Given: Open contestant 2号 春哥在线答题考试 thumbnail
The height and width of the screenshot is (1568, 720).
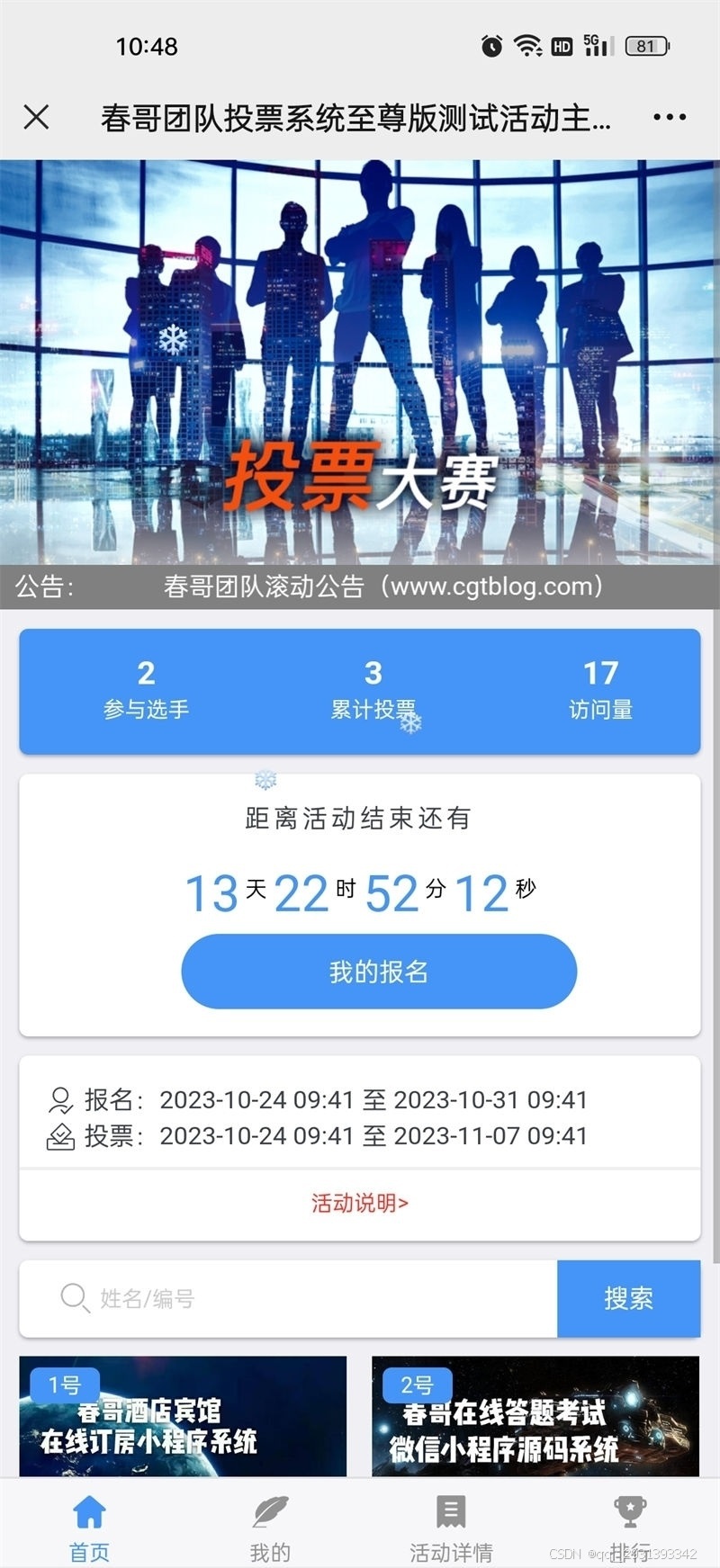Looking at the screenshot, I should (535, 1417).
